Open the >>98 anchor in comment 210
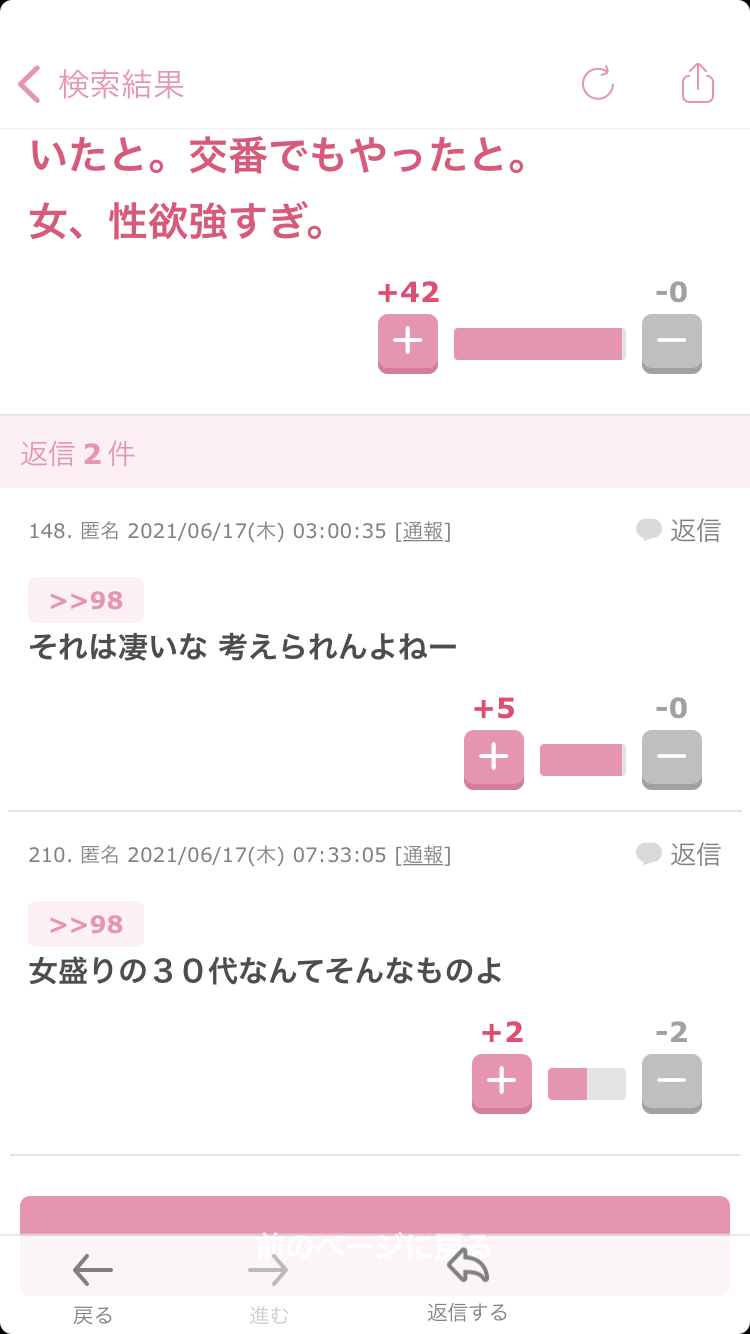The width and height of the screenshot is (750, 1334). 86,924
